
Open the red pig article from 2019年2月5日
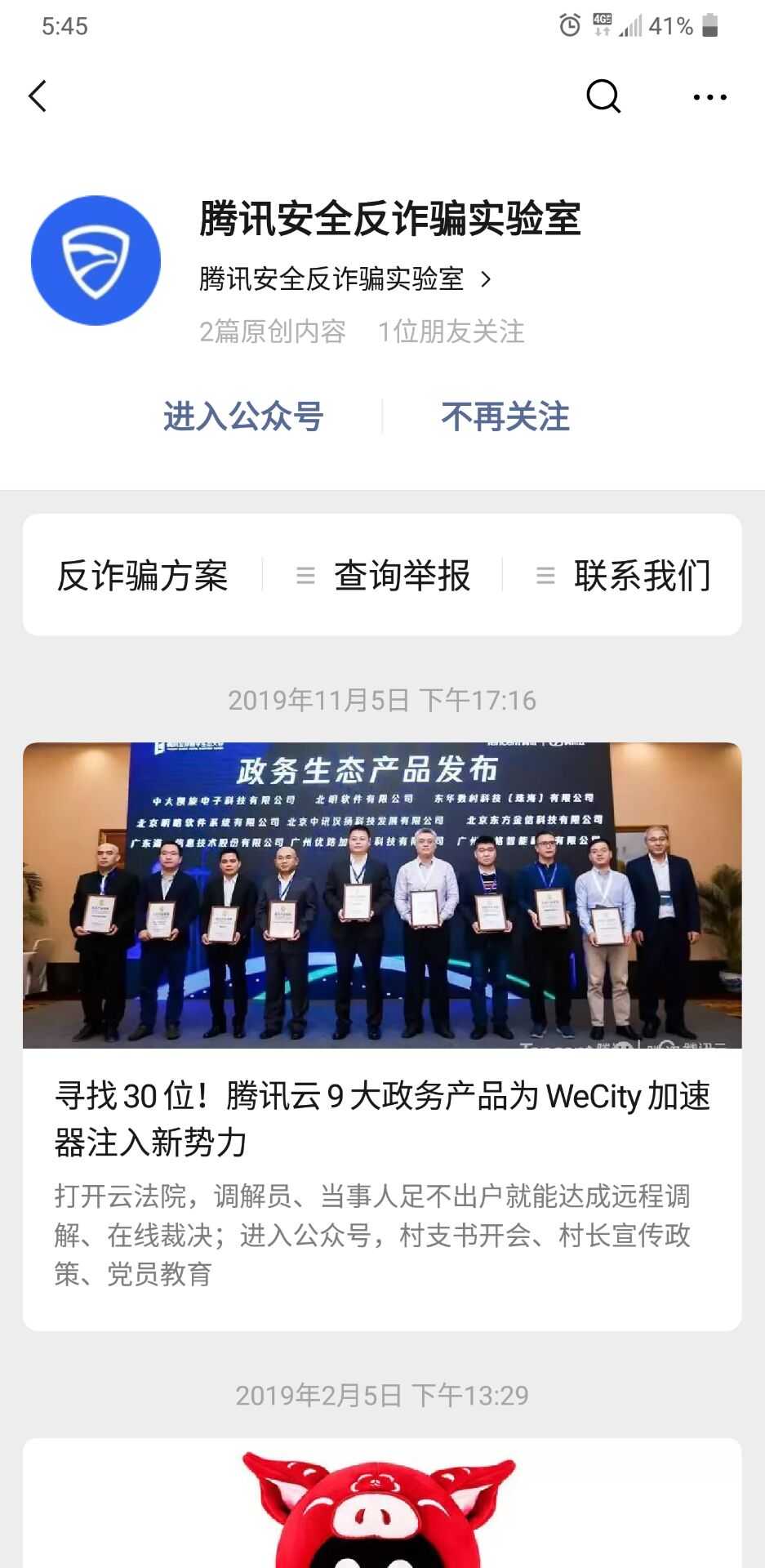(382, 1503)
